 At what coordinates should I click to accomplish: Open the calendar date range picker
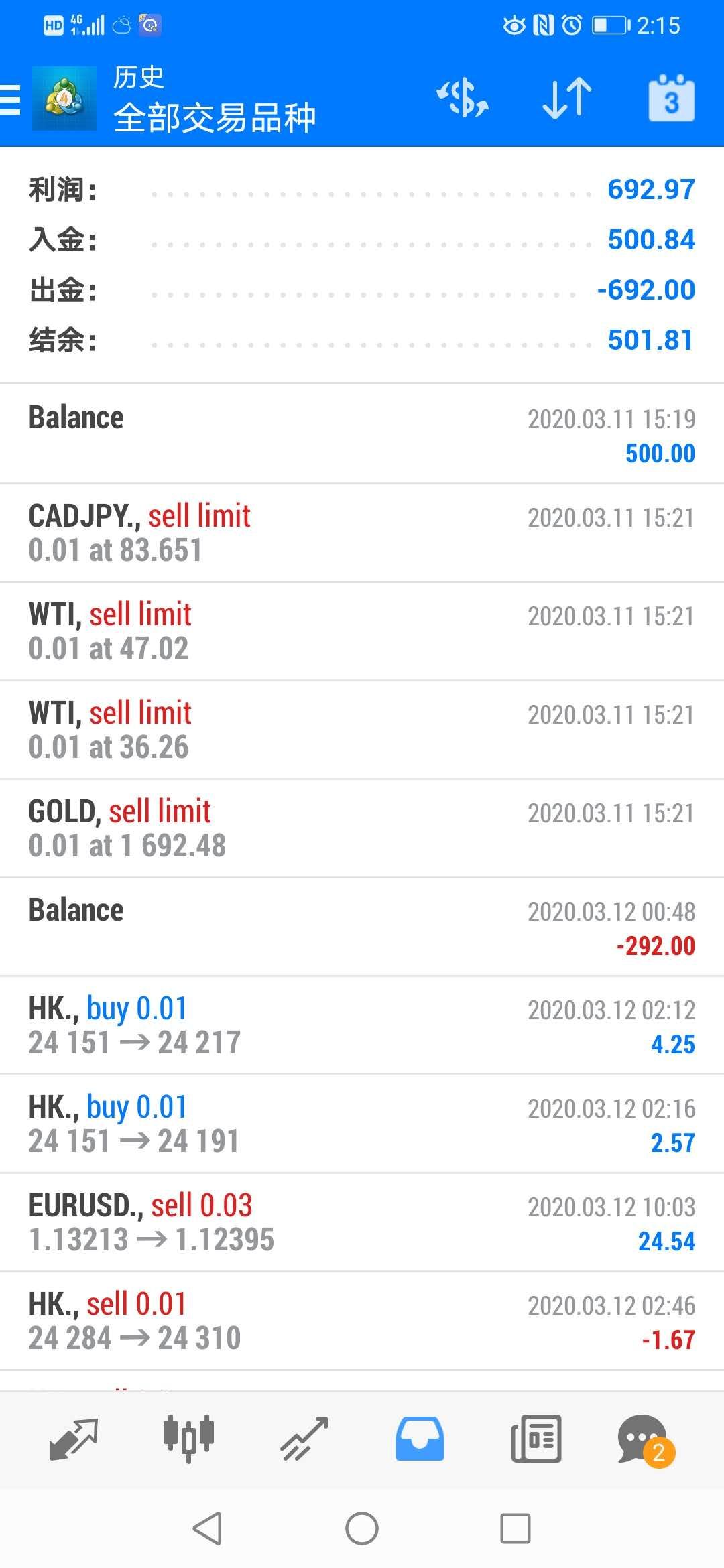point(671,99)
